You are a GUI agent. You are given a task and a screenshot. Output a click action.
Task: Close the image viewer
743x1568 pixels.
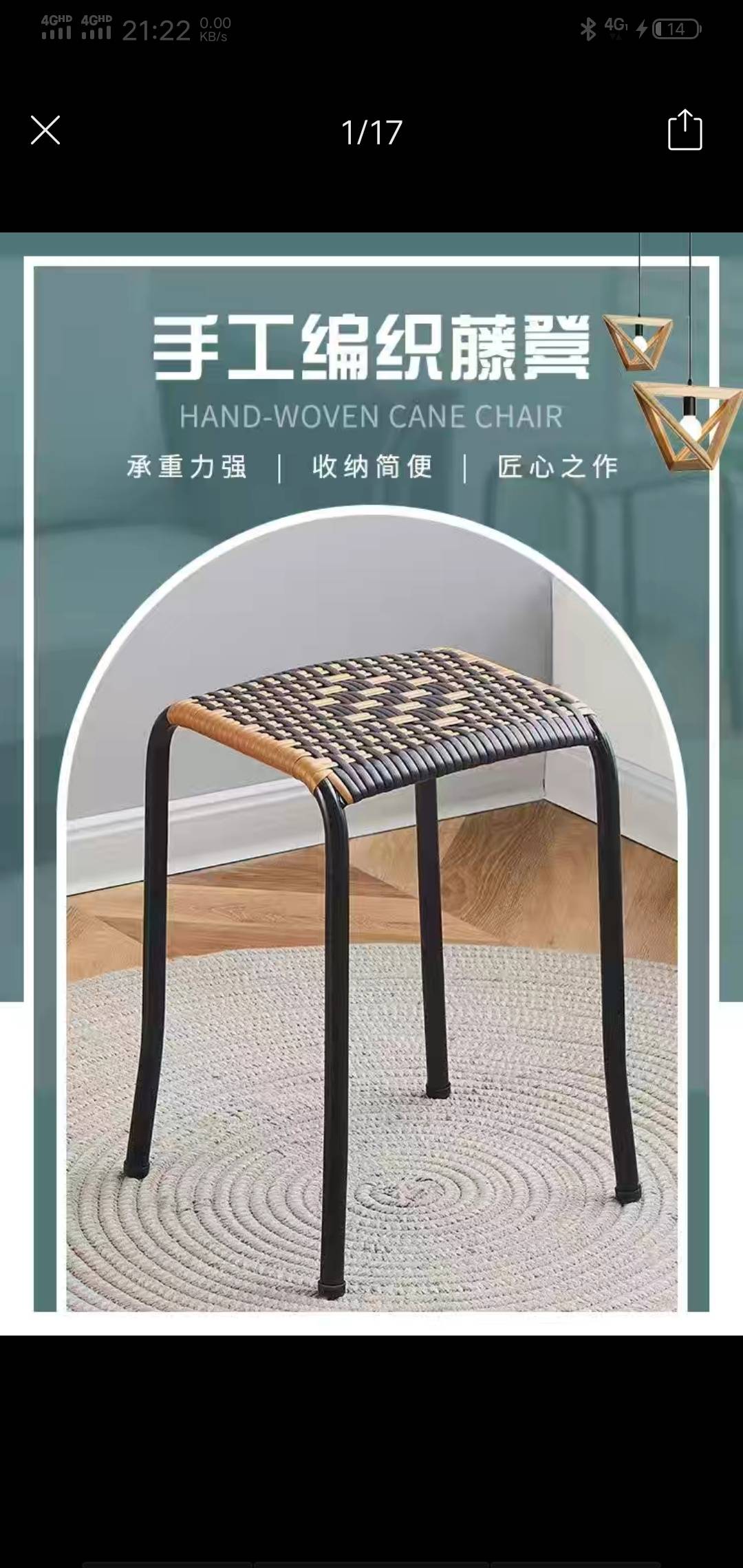click(45, 130)
